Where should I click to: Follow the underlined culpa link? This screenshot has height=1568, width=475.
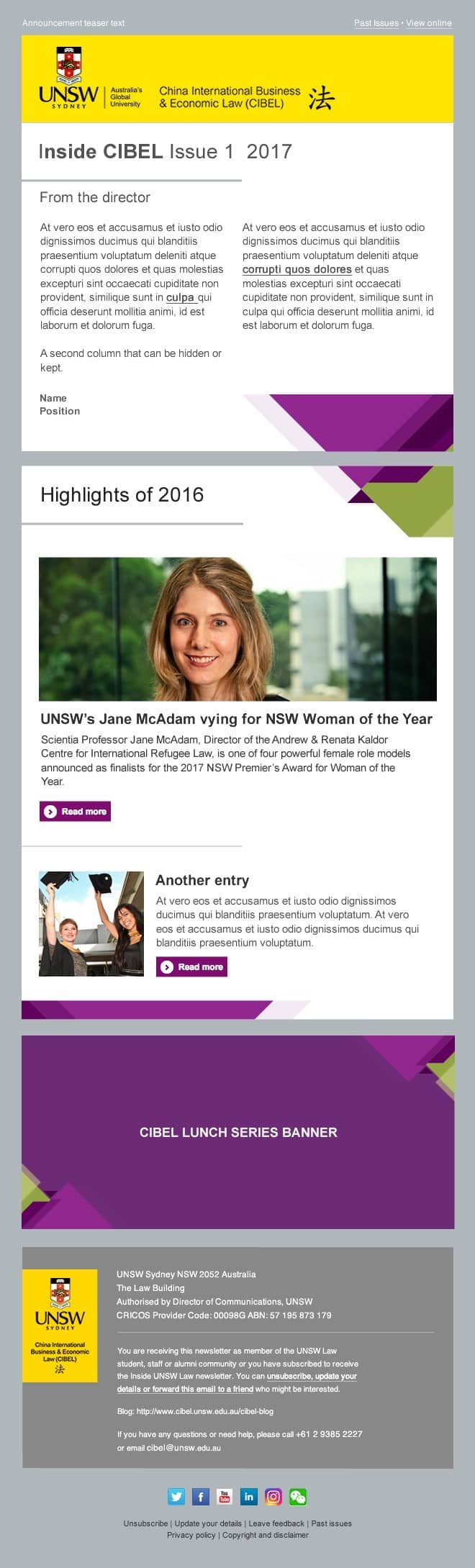[x=181, y=297]
